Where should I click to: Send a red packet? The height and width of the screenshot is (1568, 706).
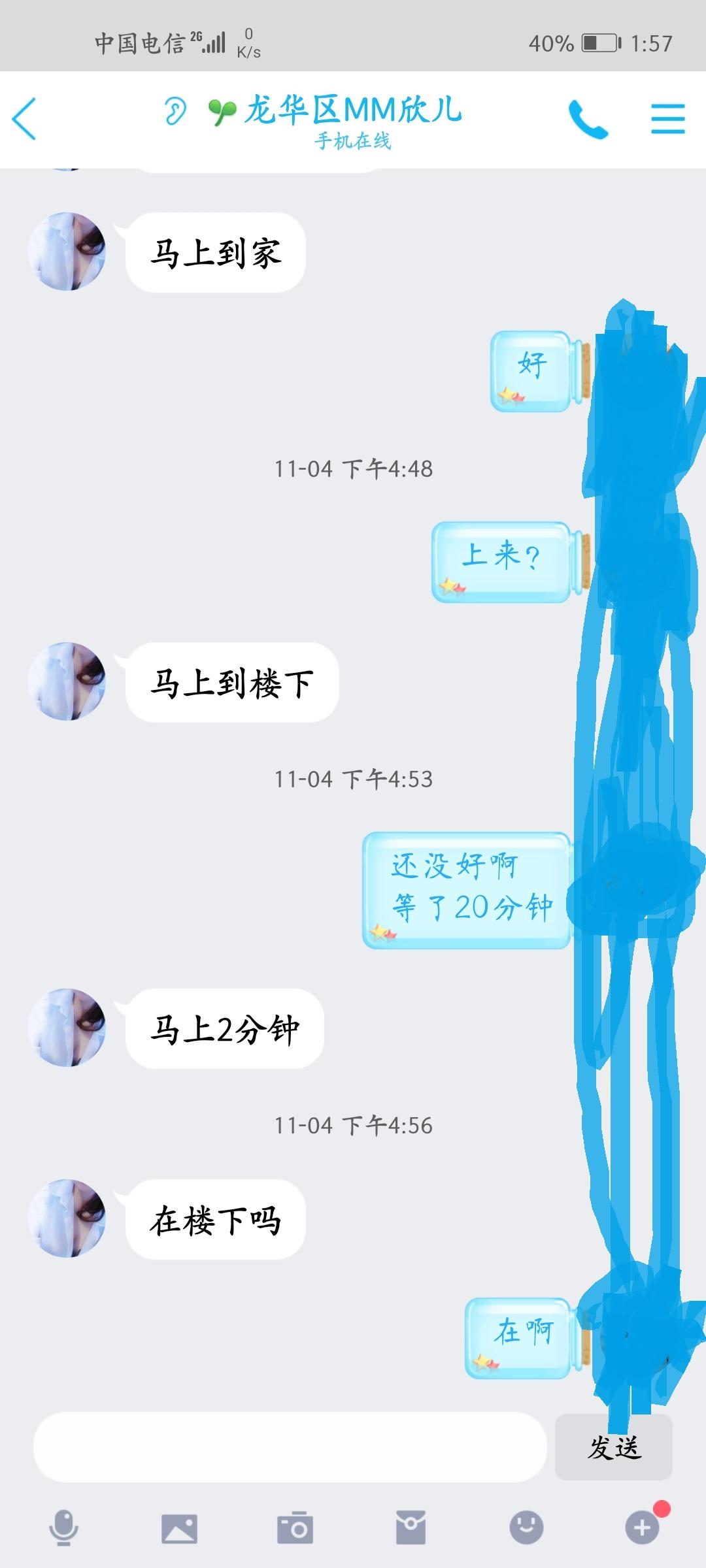click(x=411, y=1527)
